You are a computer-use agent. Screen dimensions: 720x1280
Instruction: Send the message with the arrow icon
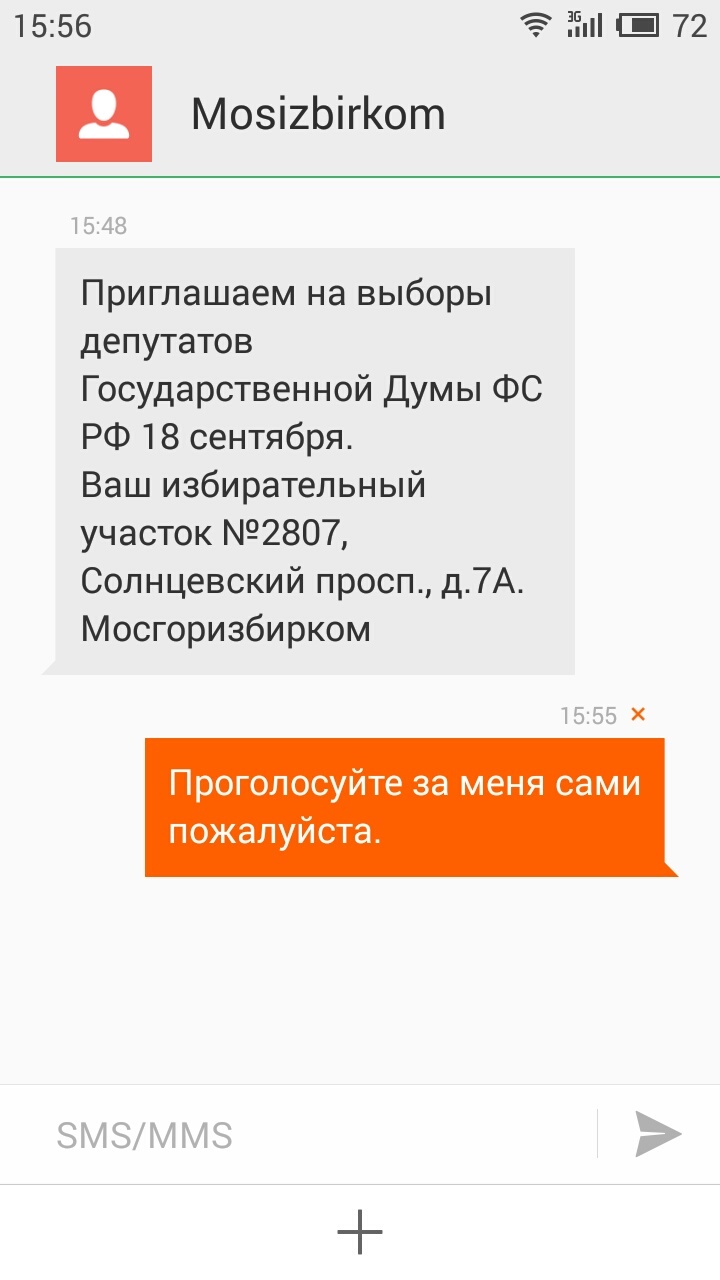pos(658,1134)
